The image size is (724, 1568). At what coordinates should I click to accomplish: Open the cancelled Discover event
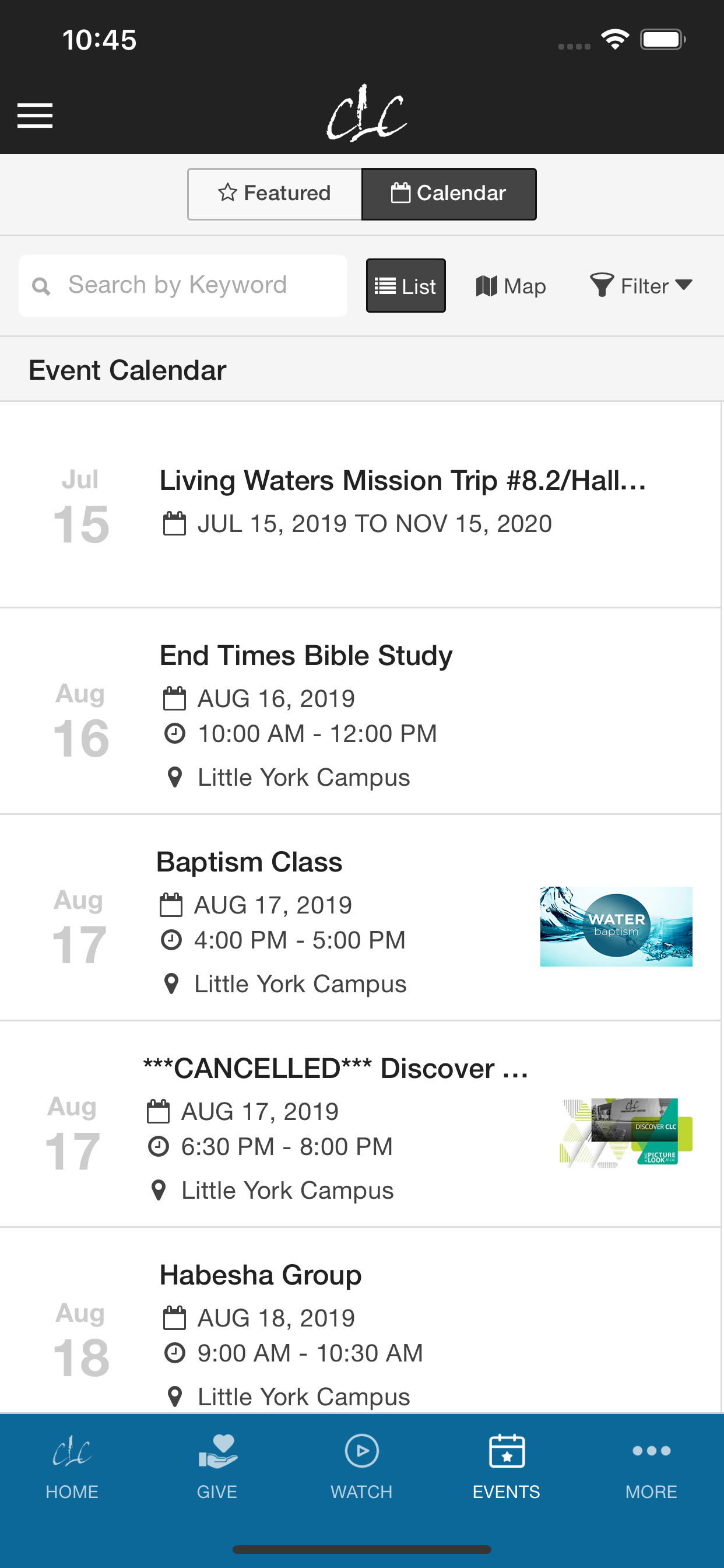click(335, 1068)
